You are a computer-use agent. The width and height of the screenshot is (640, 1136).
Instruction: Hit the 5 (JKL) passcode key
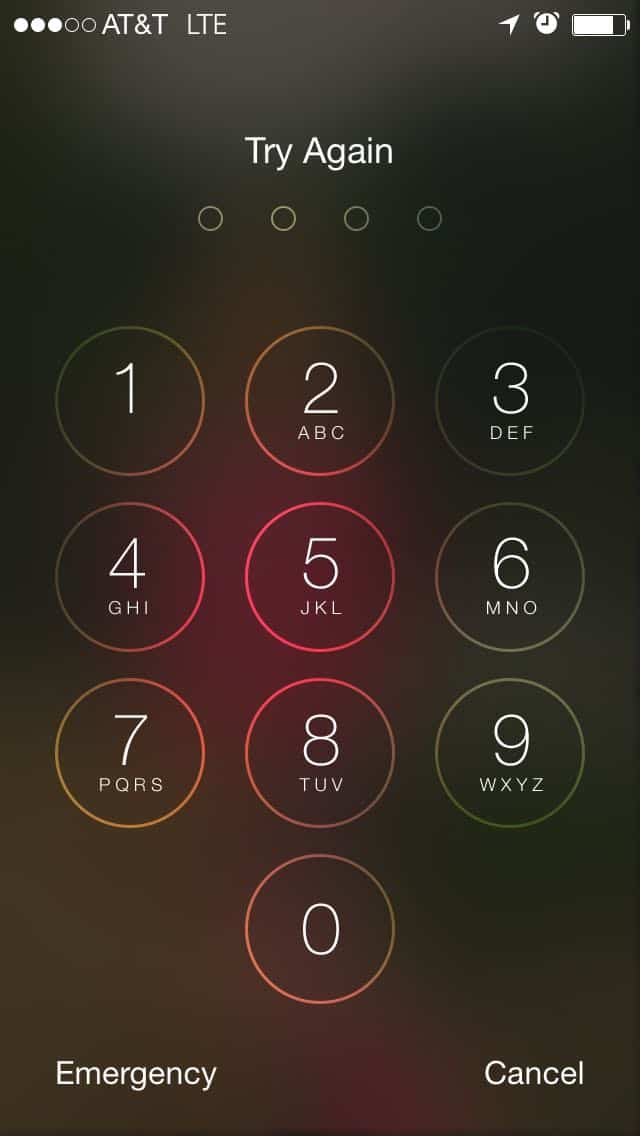coord(320,577)
